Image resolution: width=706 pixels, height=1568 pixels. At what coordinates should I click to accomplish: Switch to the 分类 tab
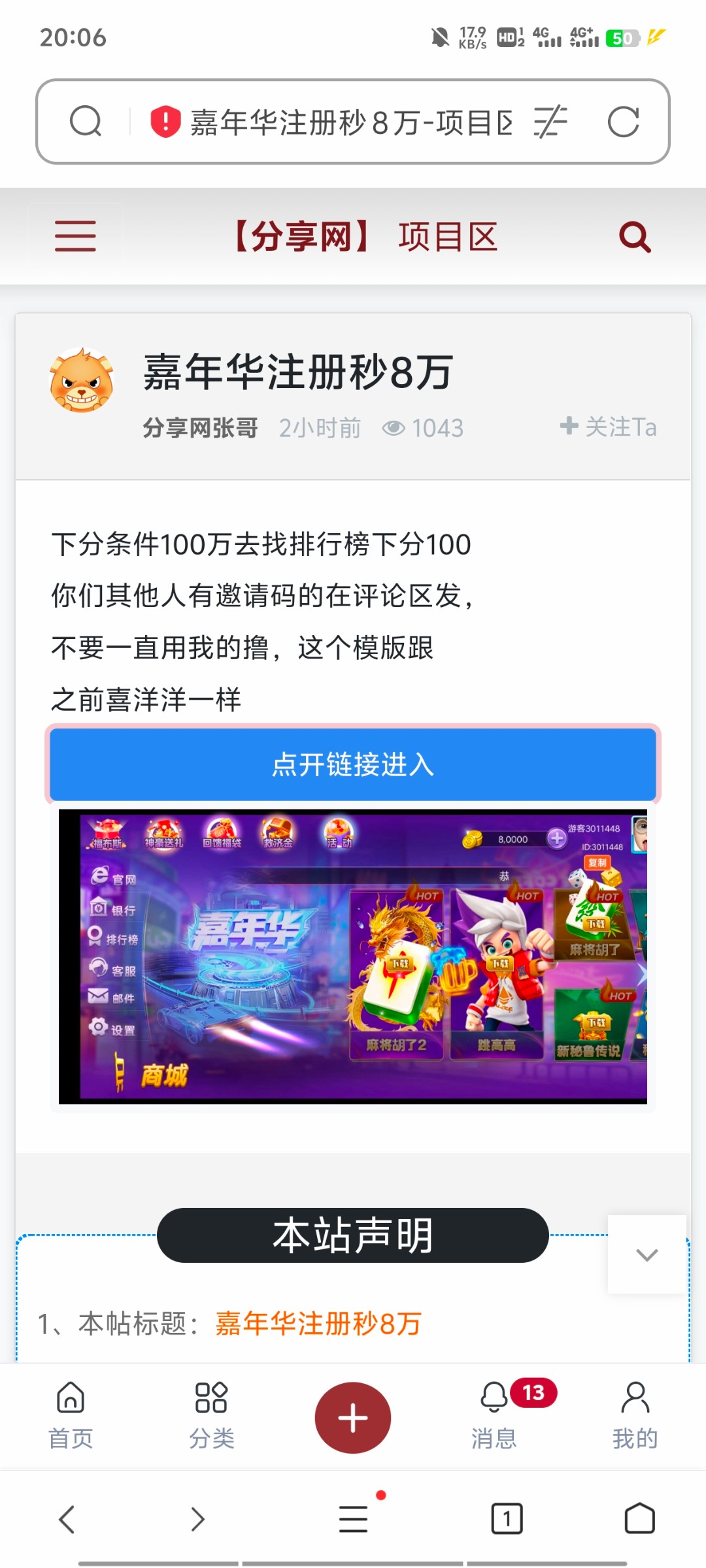point(211,1416)
